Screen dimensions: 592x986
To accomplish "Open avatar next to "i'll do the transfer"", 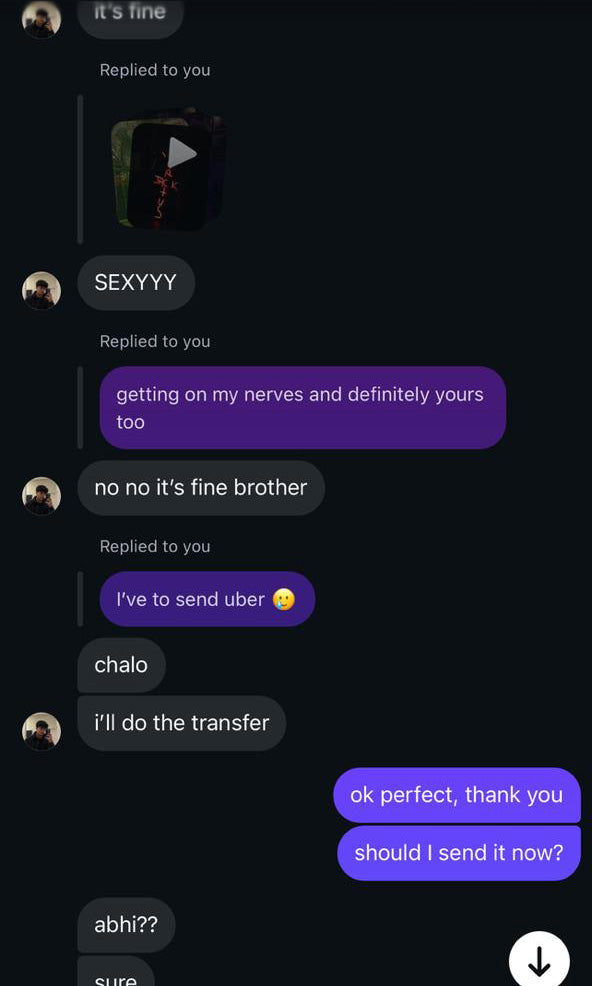I will (42, 731).
